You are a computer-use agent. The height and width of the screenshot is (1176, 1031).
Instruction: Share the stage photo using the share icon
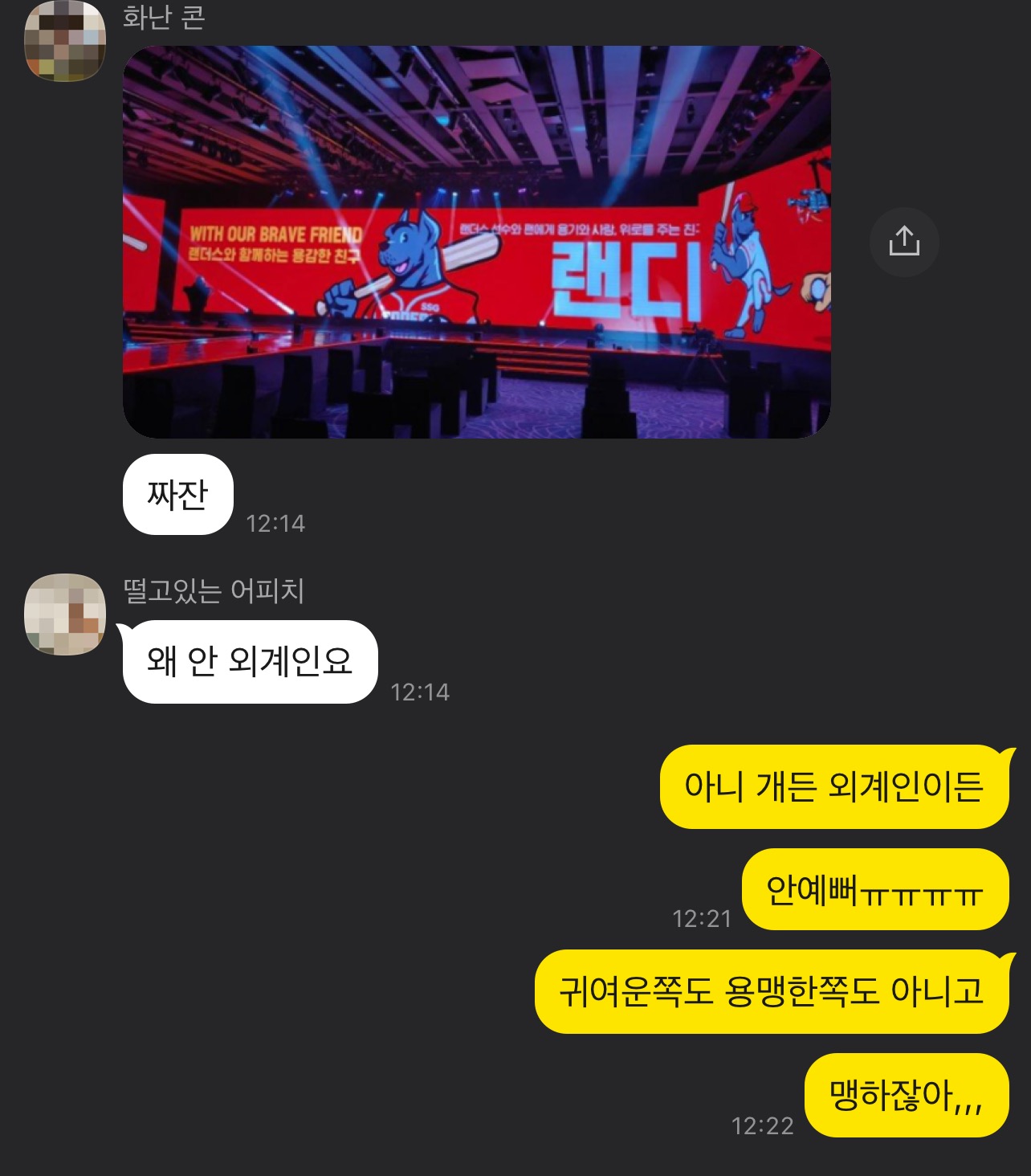click(x=904, y=242)
